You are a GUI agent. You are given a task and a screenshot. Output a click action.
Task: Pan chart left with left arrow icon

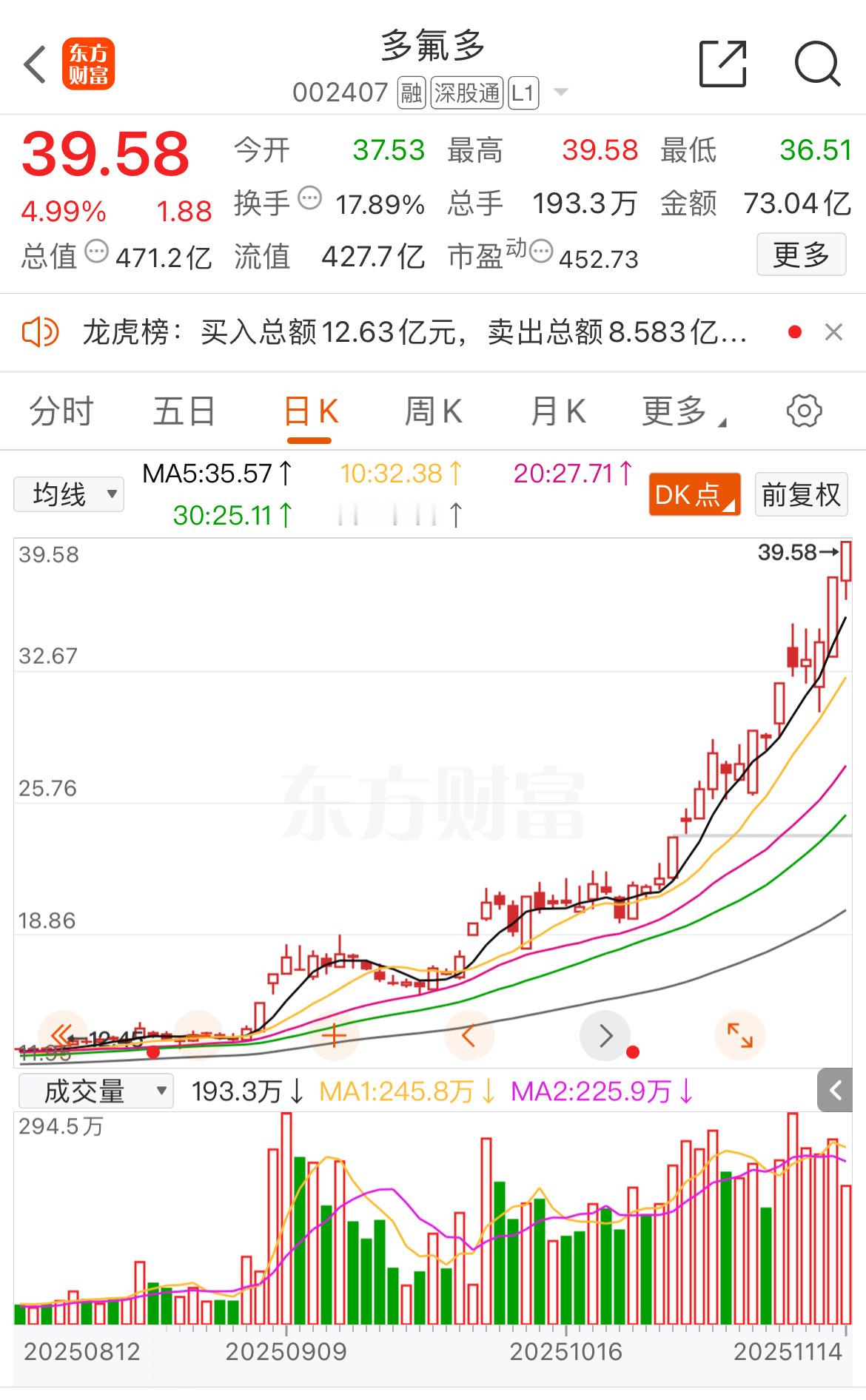pos(469,1036)
